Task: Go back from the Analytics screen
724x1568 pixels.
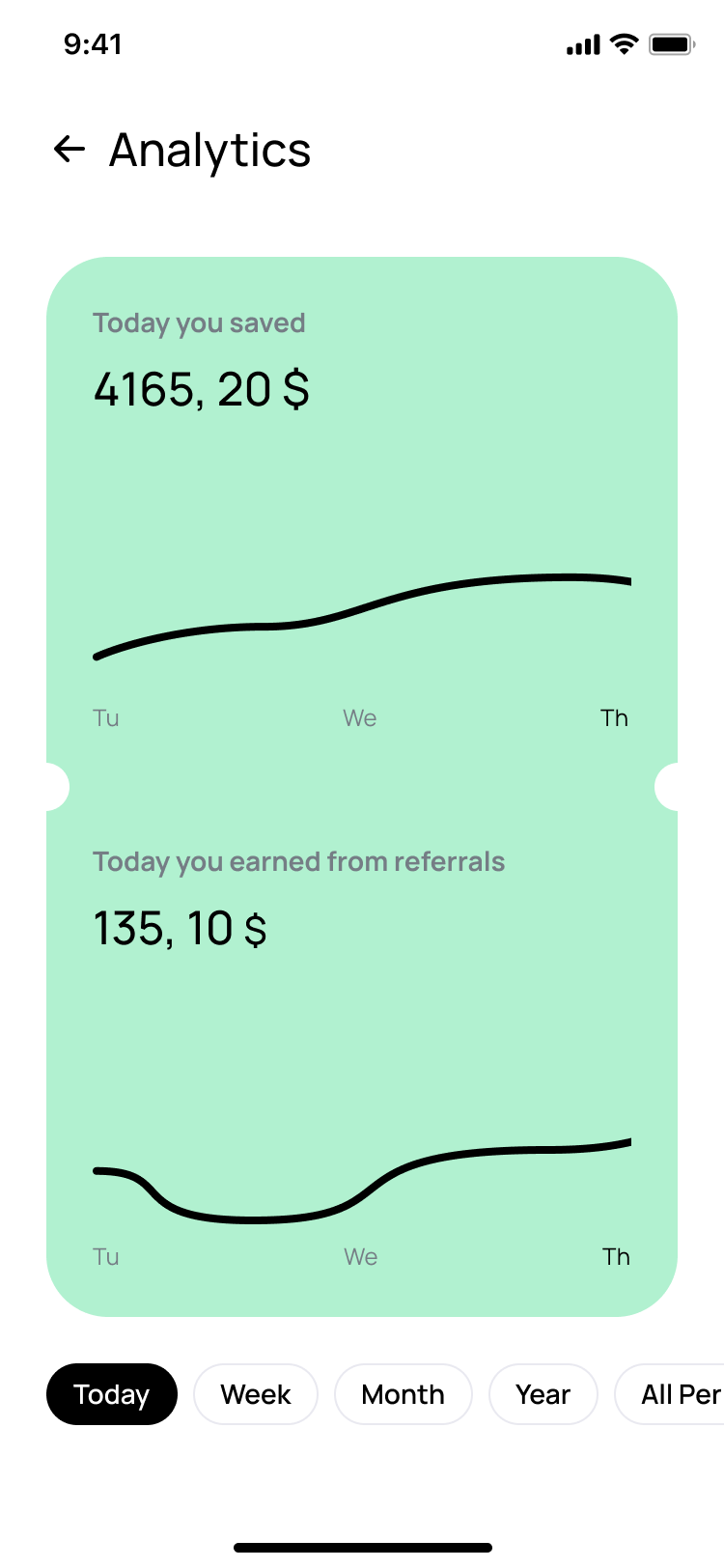Action: pos(70,149)
